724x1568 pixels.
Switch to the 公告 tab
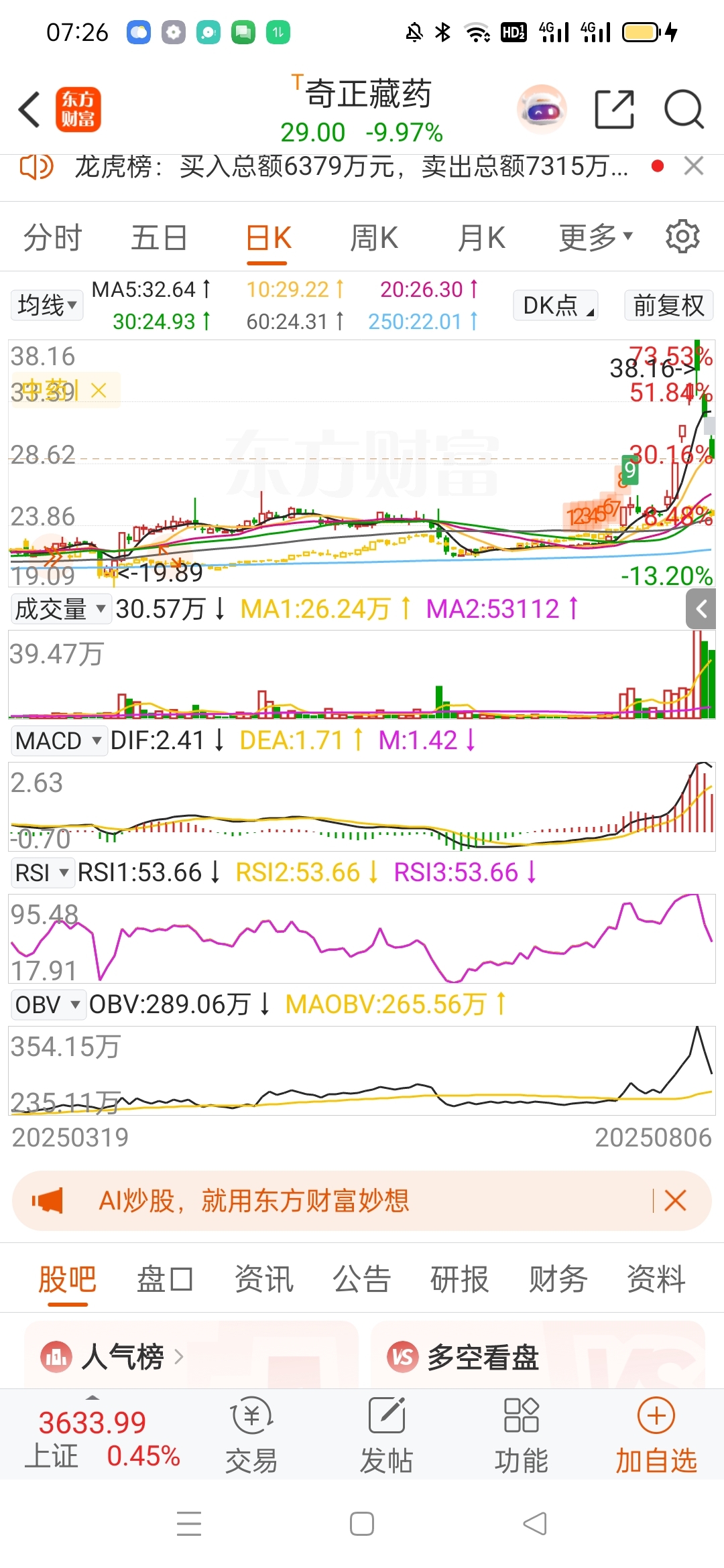(362, 1279)
